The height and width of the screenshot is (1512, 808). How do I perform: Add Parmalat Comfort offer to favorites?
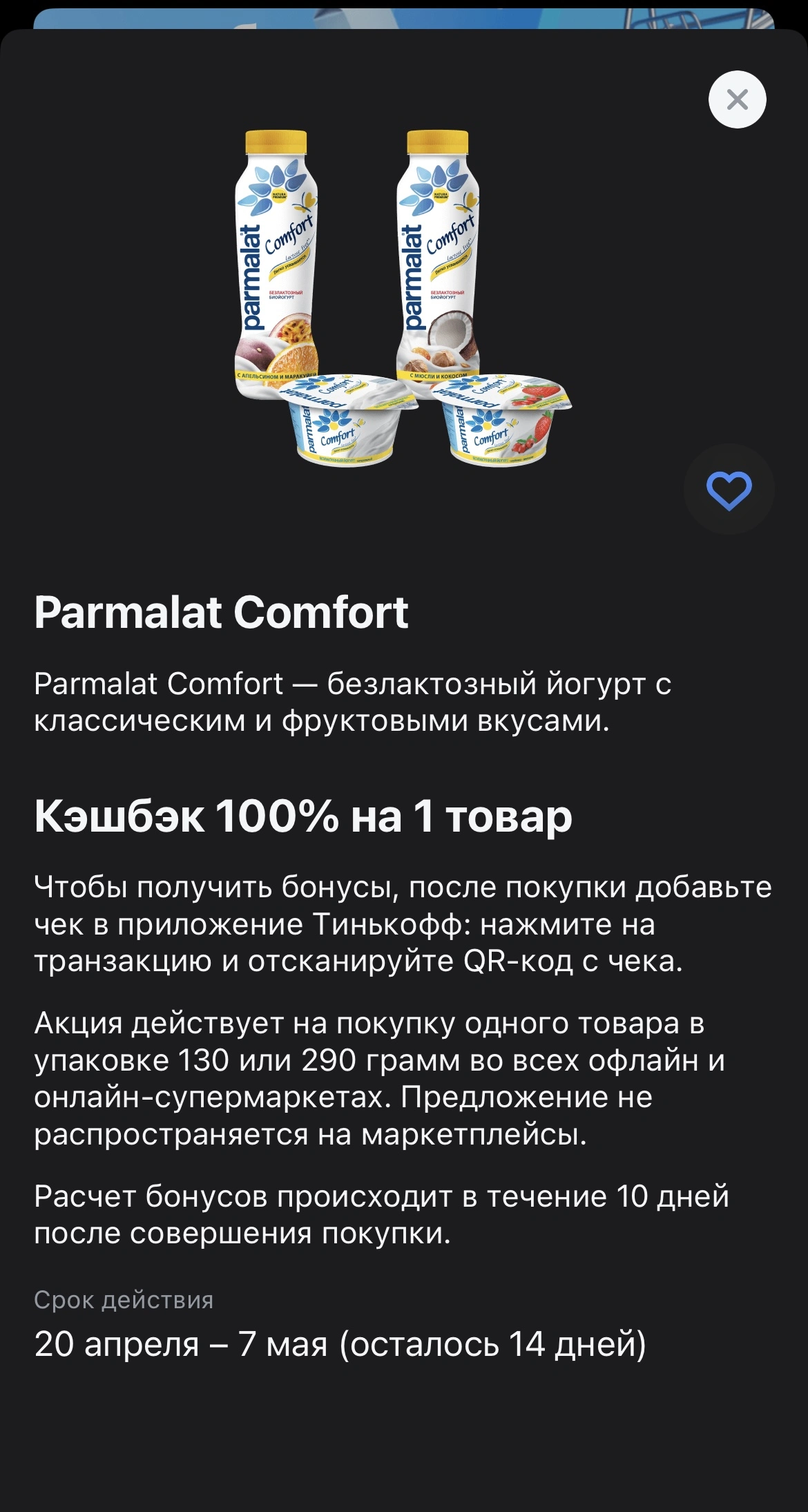(x=729, y=490)
